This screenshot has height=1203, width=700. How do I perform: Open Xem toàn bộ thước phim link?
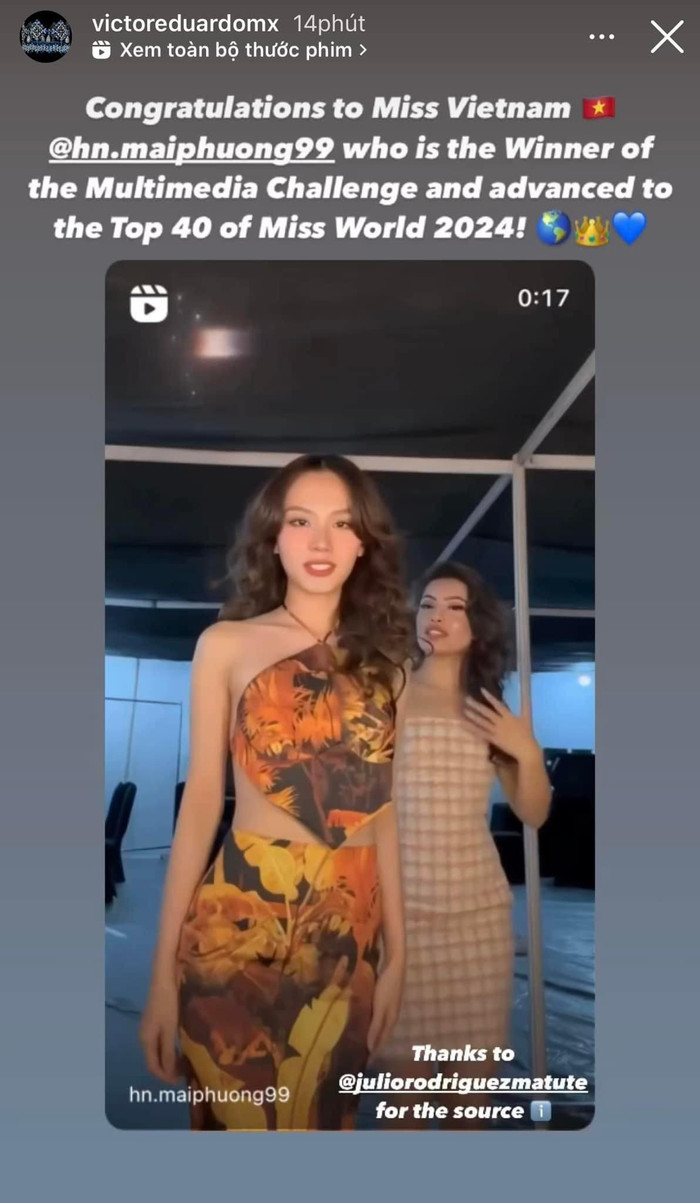[x=235, y=48]
